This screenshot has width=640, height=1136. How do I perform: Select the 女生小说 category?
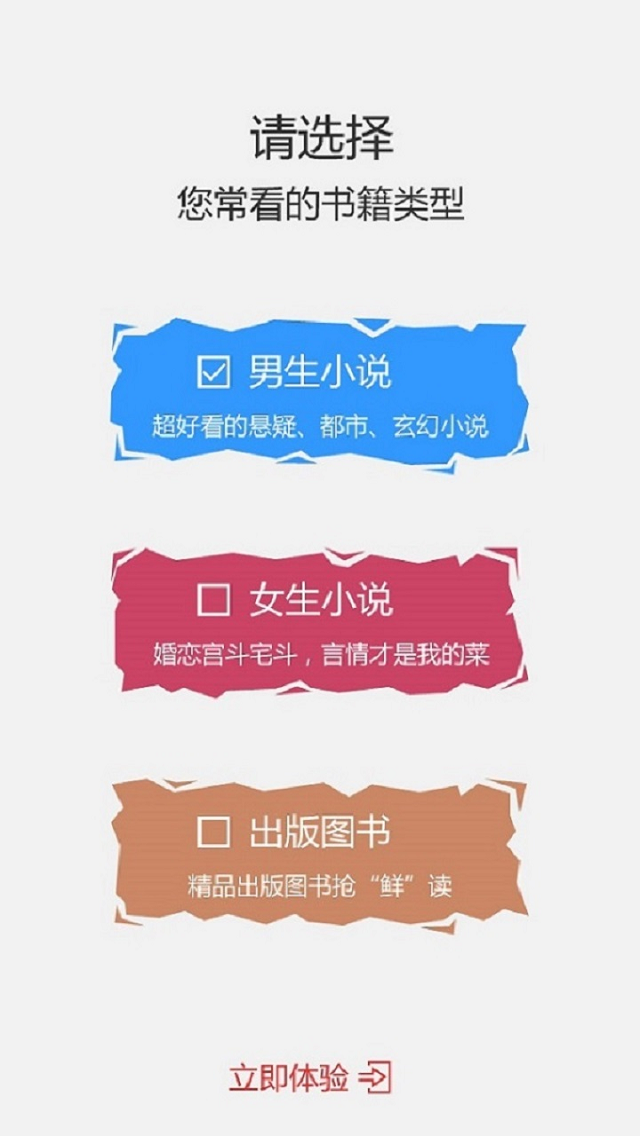click(213, 600)
